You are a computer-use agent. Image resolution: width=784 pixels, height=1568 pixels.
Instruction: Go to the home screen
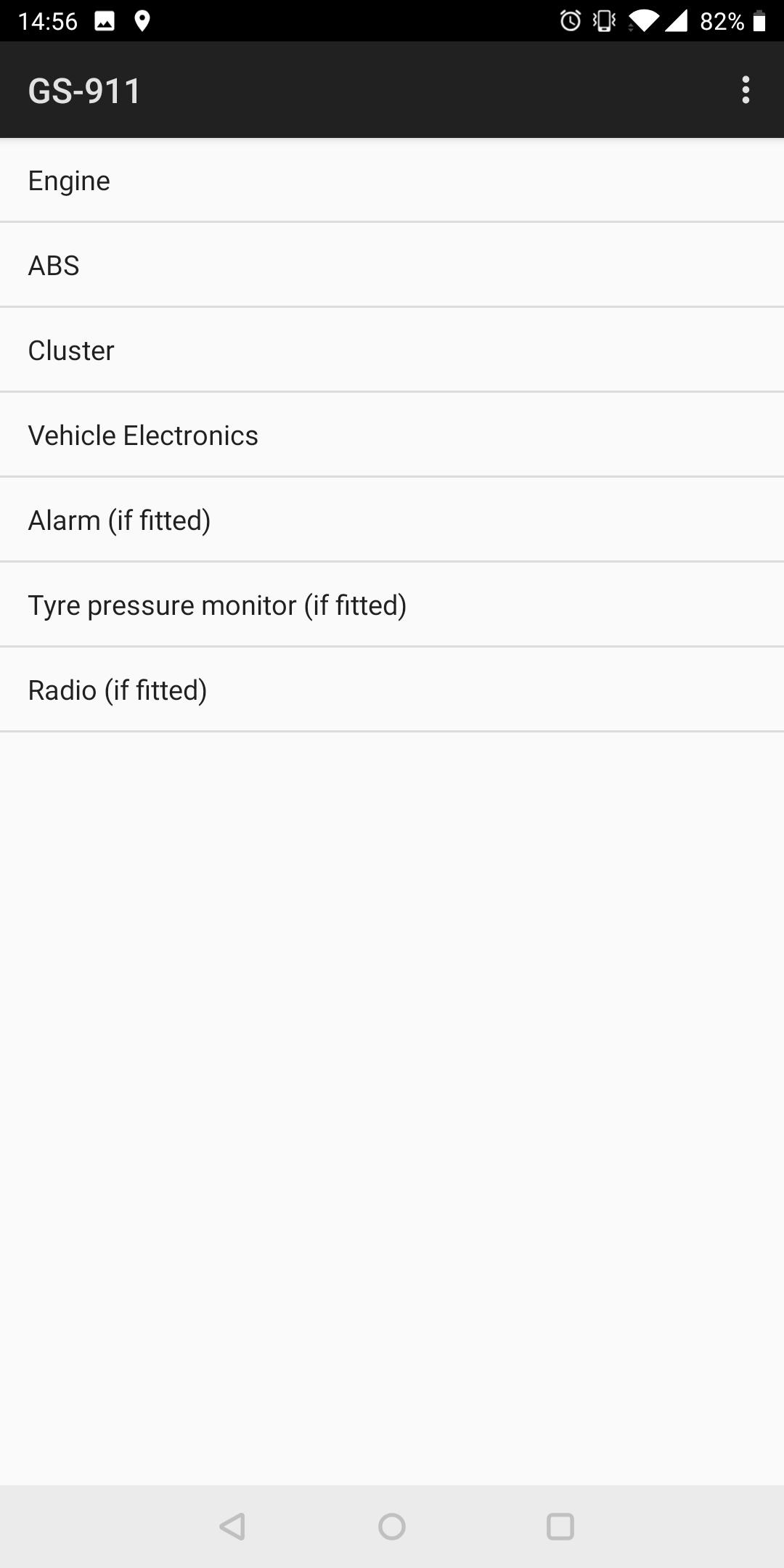[x=392, y=1526]
